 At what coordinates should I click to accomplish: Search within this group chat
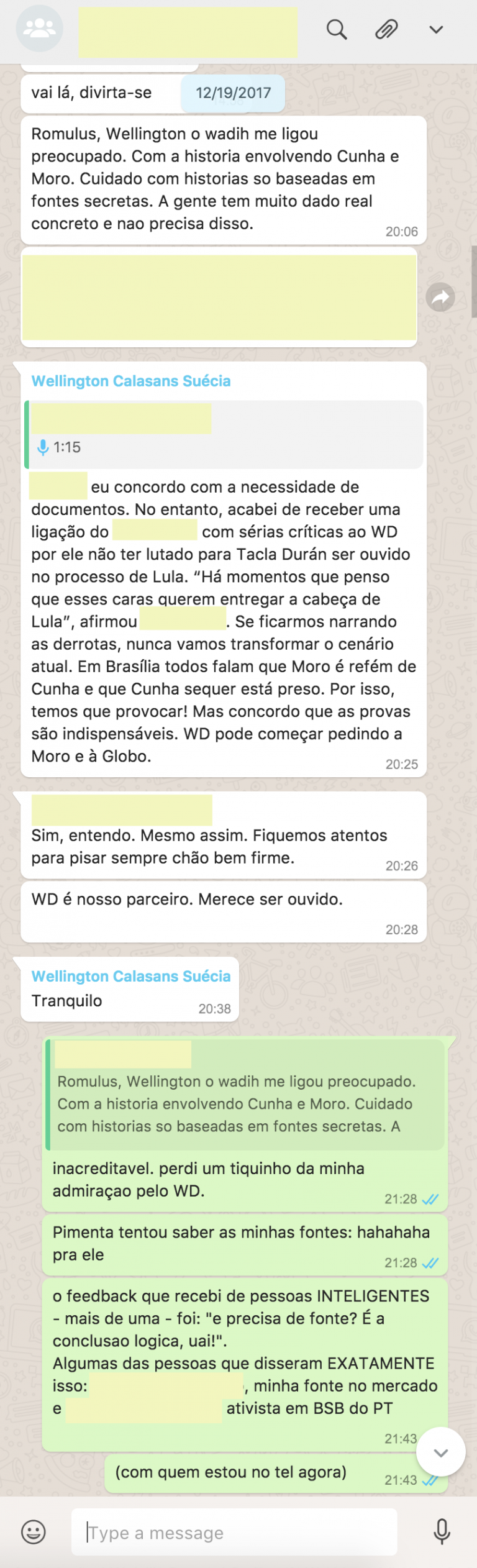point(336,29)
